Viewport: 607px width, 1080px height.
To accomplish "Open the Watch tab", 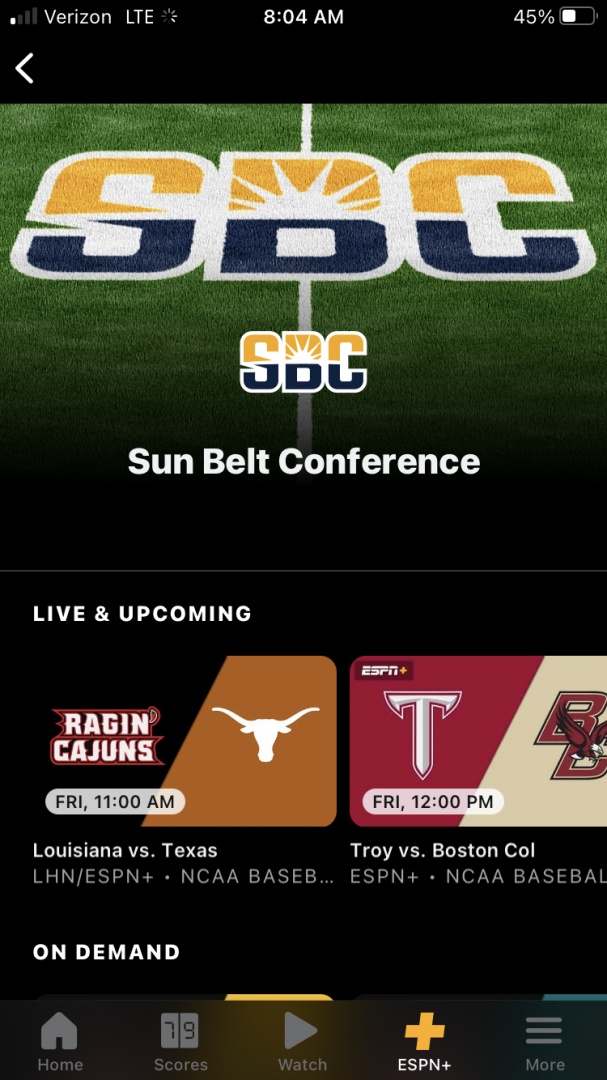I will 302,1041.
